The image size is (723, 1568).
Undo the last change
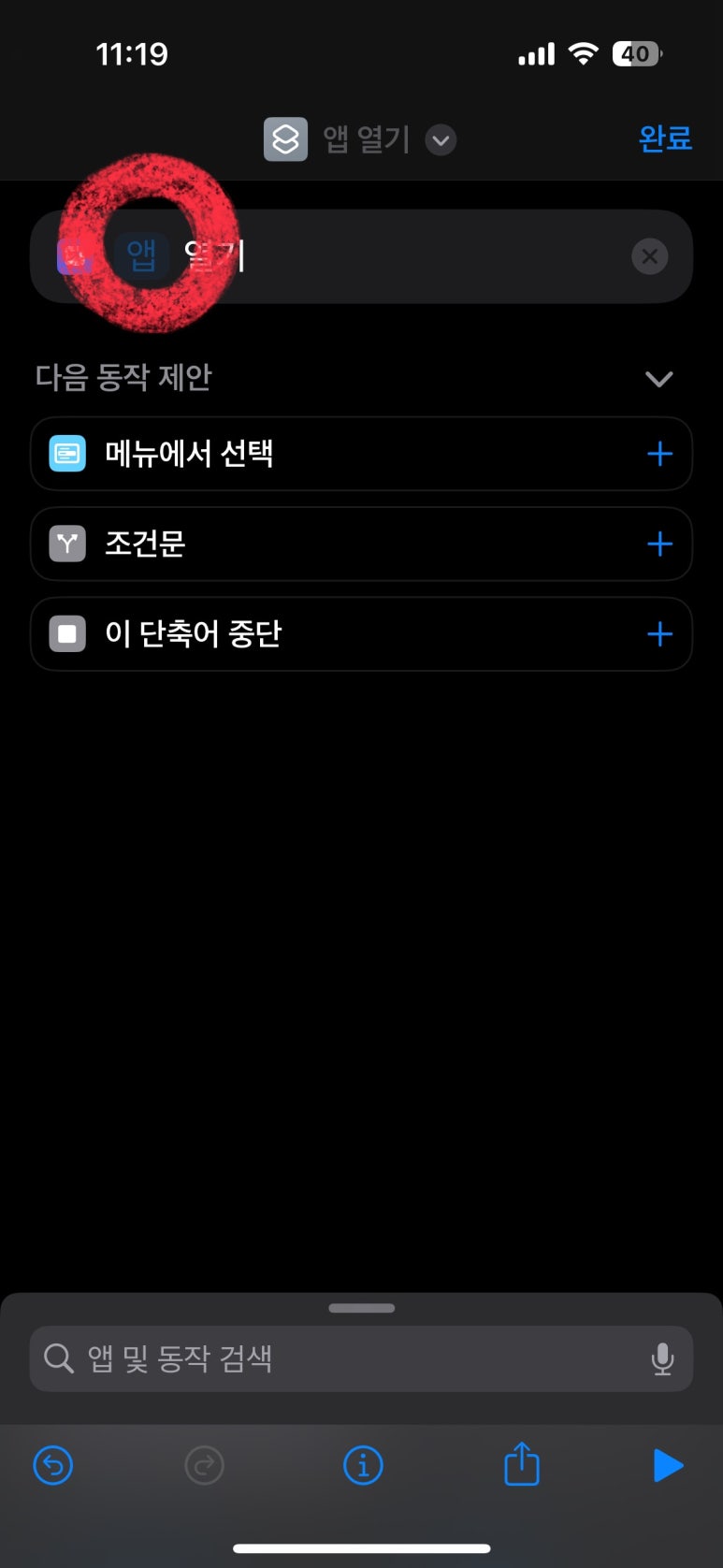[x=53, y=1465]
